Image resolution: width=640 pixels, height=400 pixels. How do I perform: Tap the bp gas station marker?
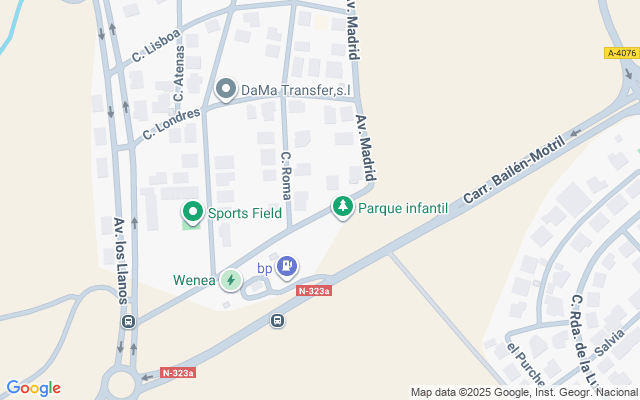tap(288, 267)
